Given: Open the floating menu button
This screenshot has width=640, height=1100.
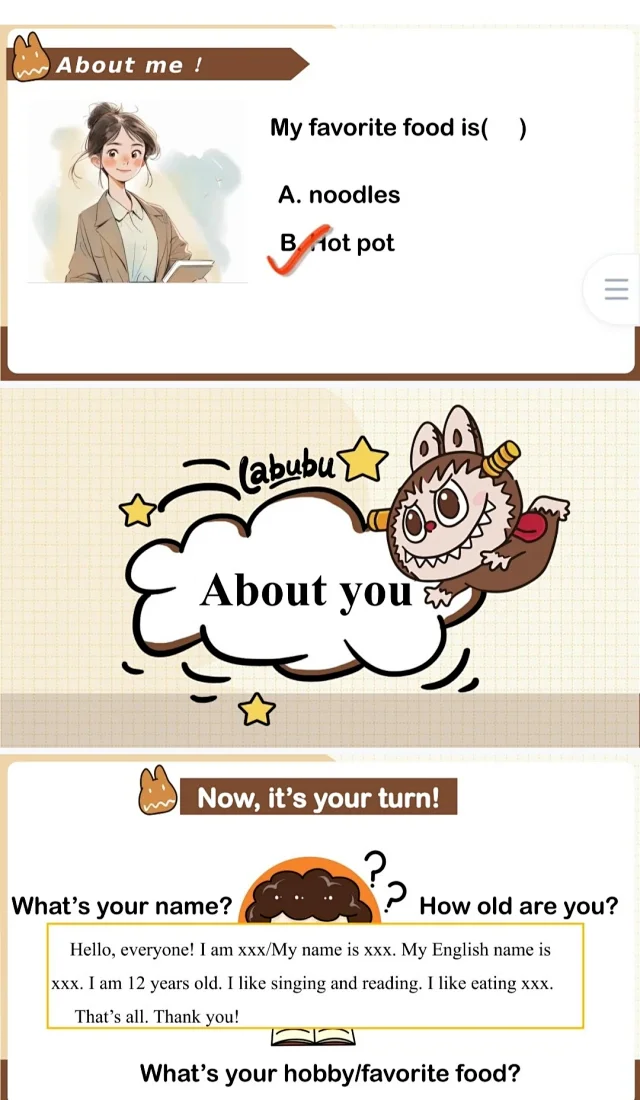Looking at the screenshot, I should coord(615,290).
